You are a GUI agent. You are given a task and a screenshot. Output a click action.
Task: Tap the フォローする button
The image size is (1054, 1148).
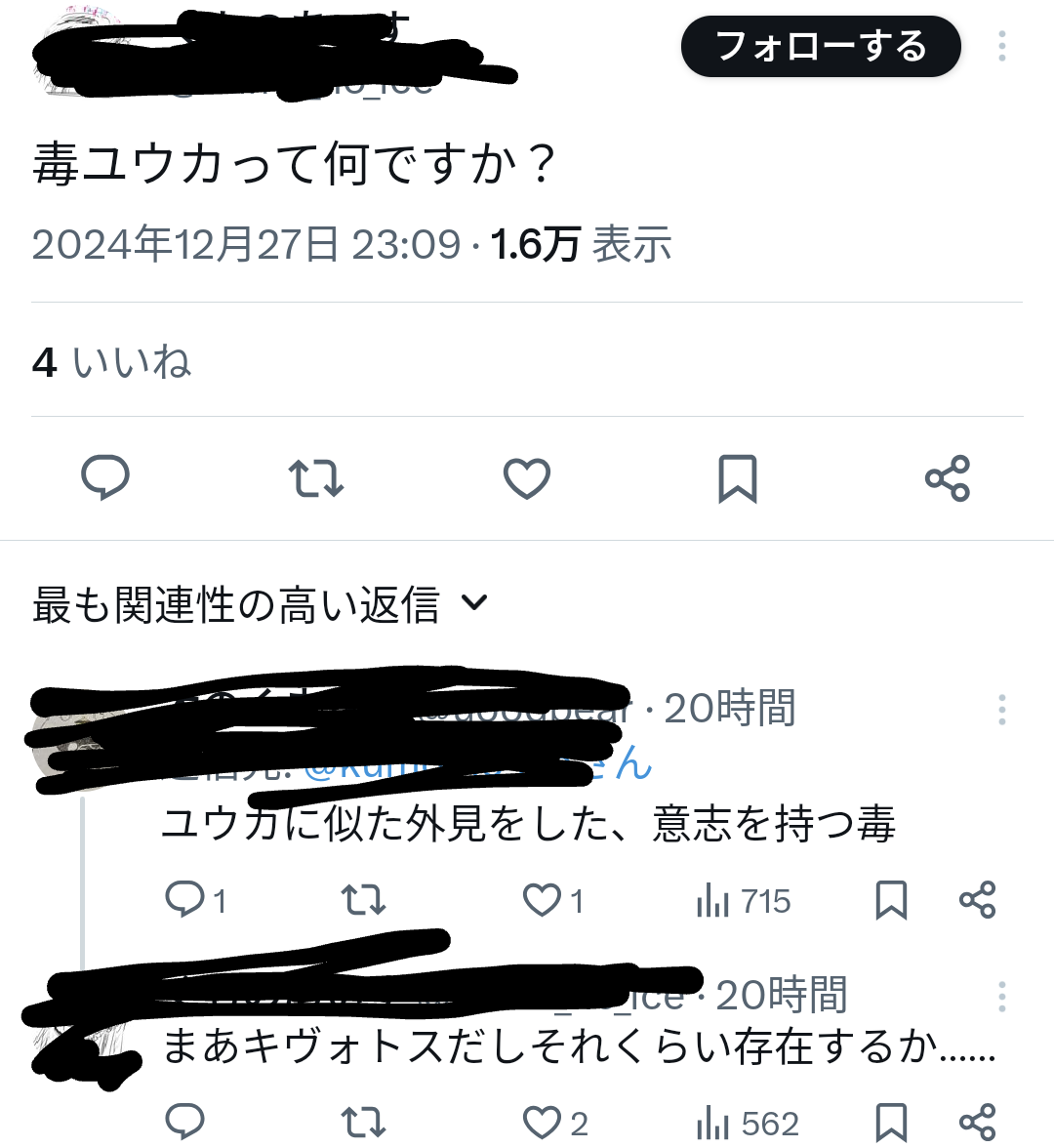(x=820, y=47)
